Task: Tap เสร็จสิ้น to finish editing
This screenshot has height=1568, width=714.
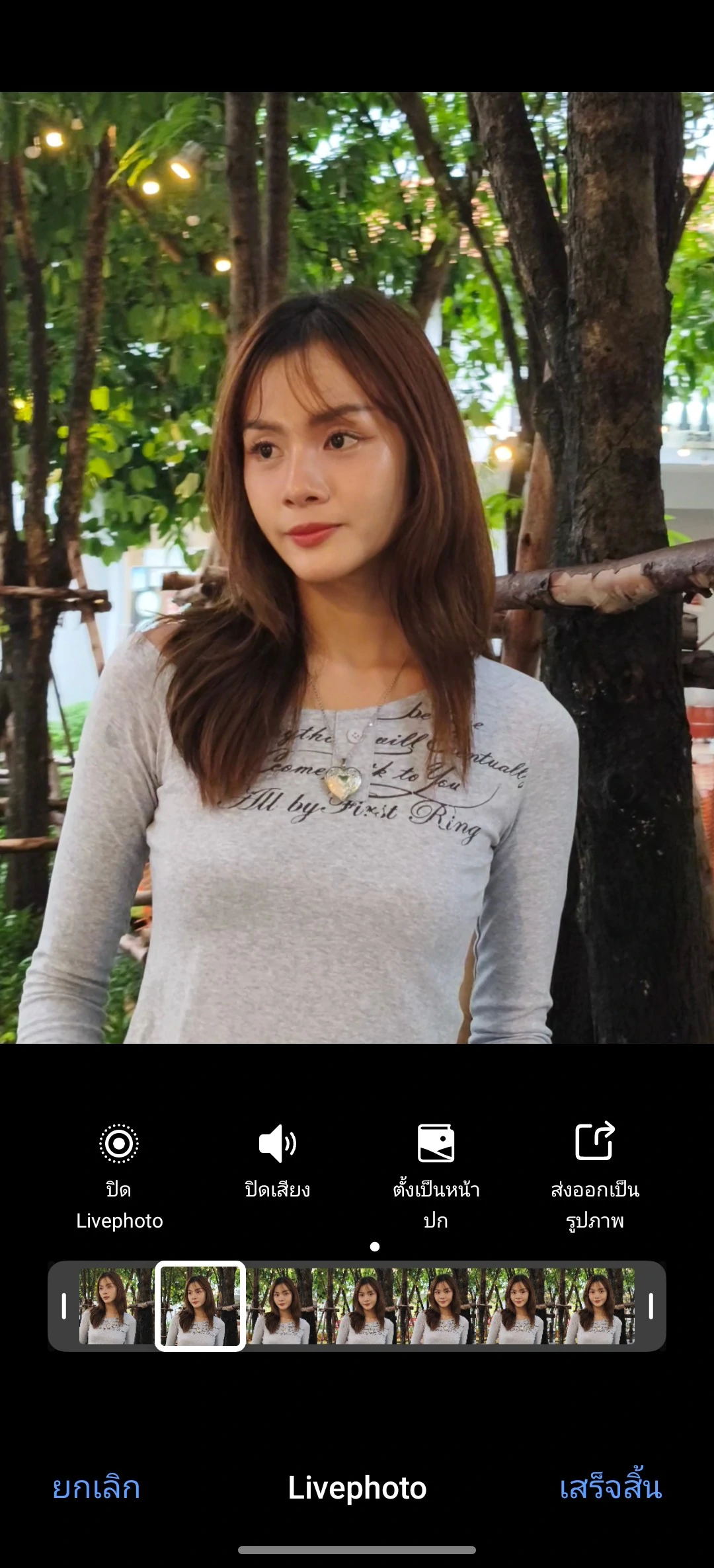Action: [610, 1487]
